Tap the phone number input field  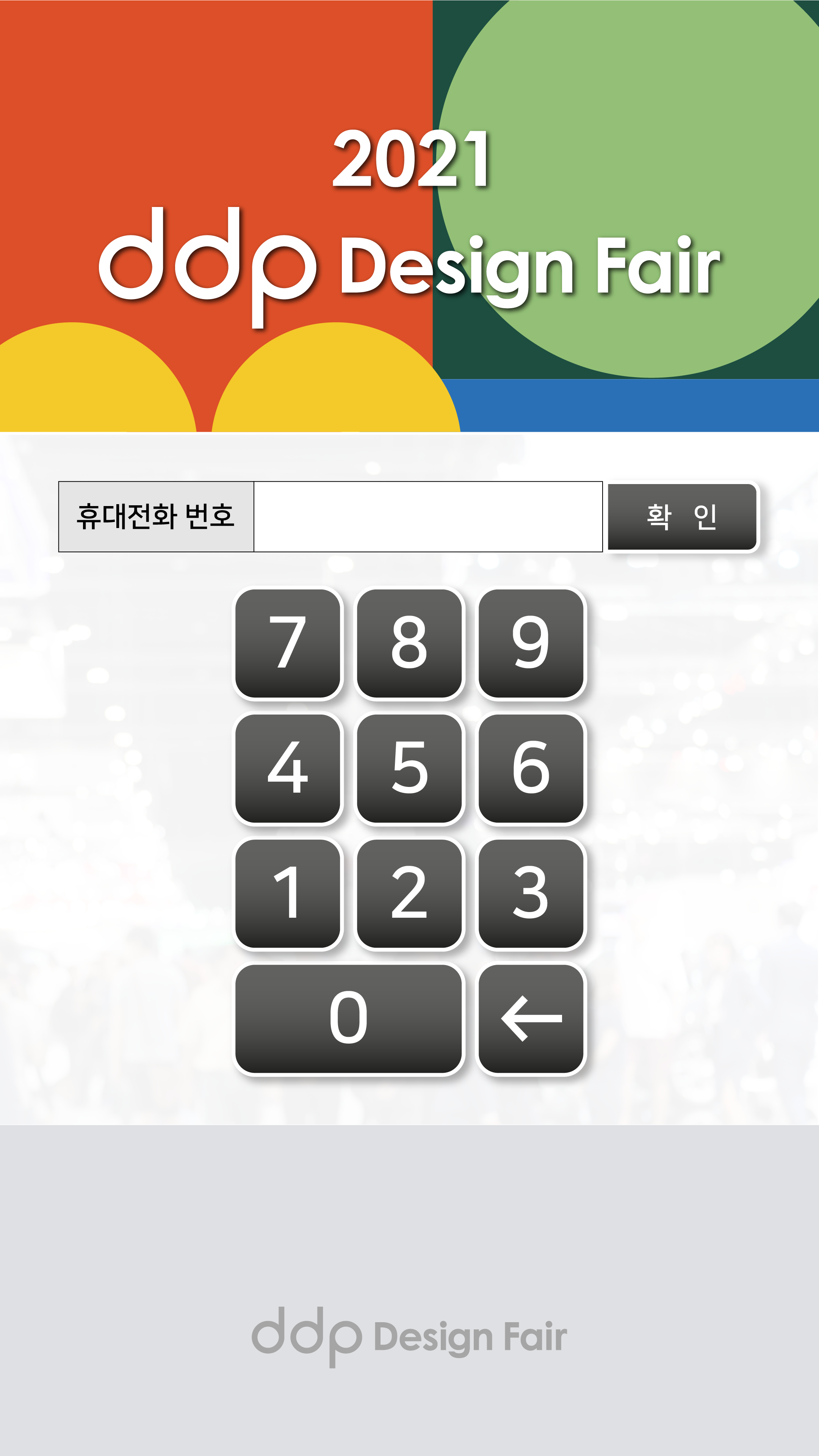(x=428, y=517)
